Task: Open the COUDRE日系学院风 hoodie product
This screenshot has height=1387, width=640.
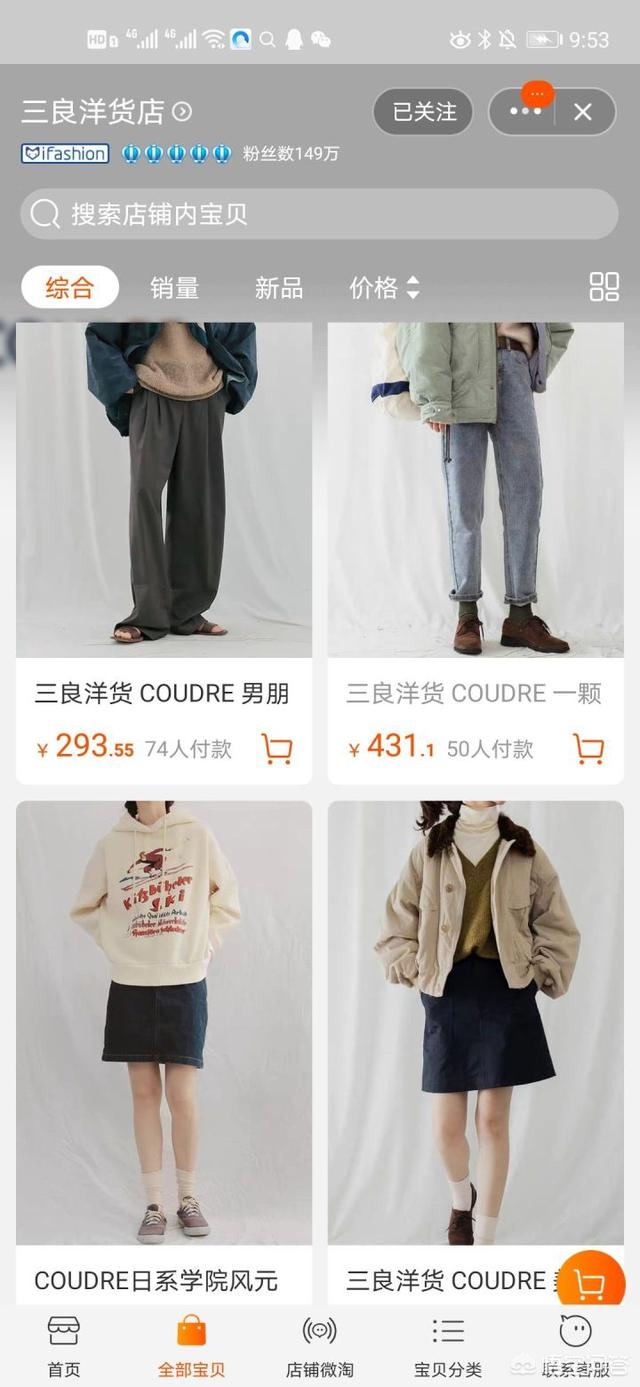Action: [164, 1020]
